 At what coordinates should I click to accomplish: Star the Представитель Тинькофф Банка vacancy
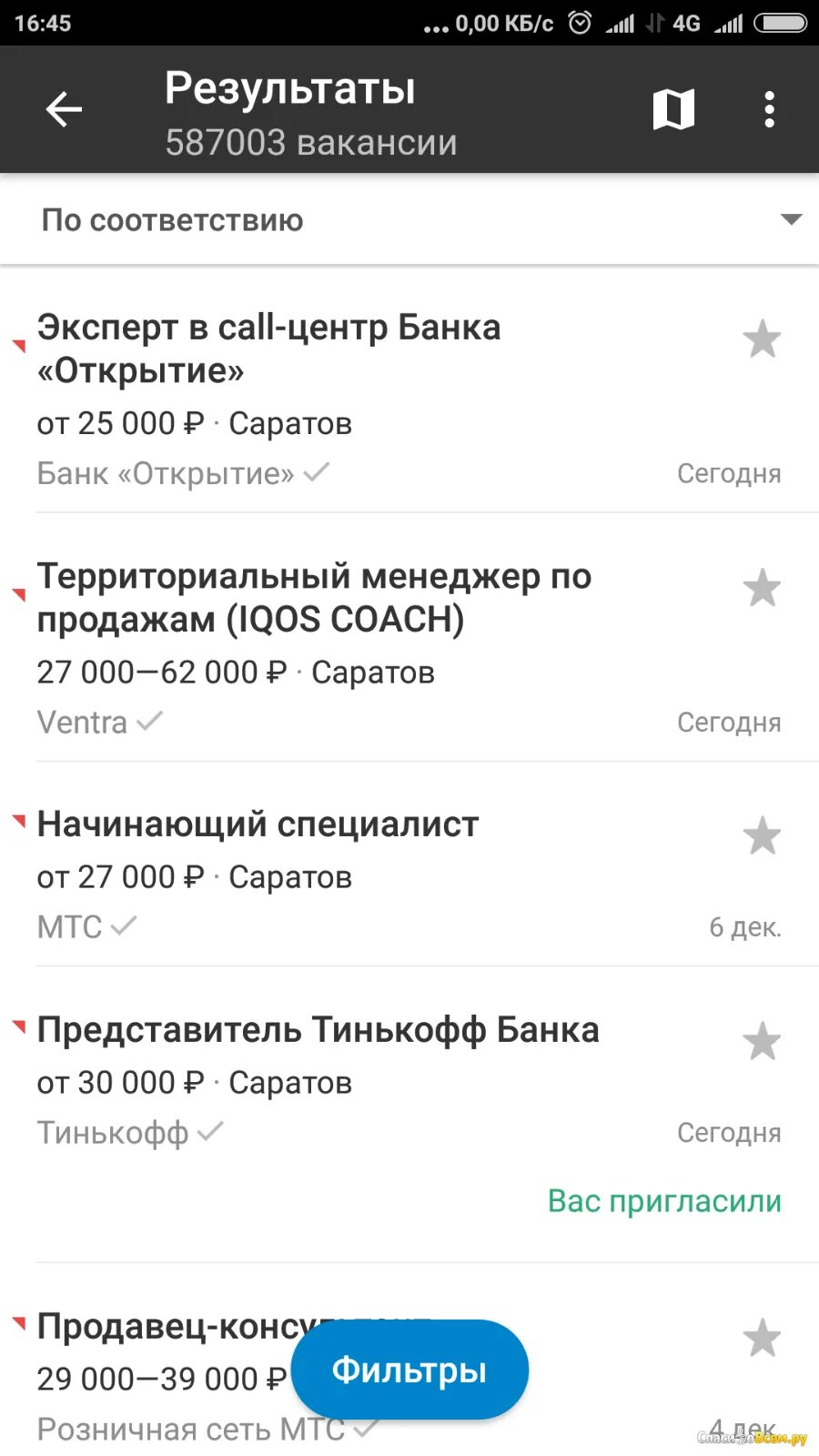[762, 1042]
